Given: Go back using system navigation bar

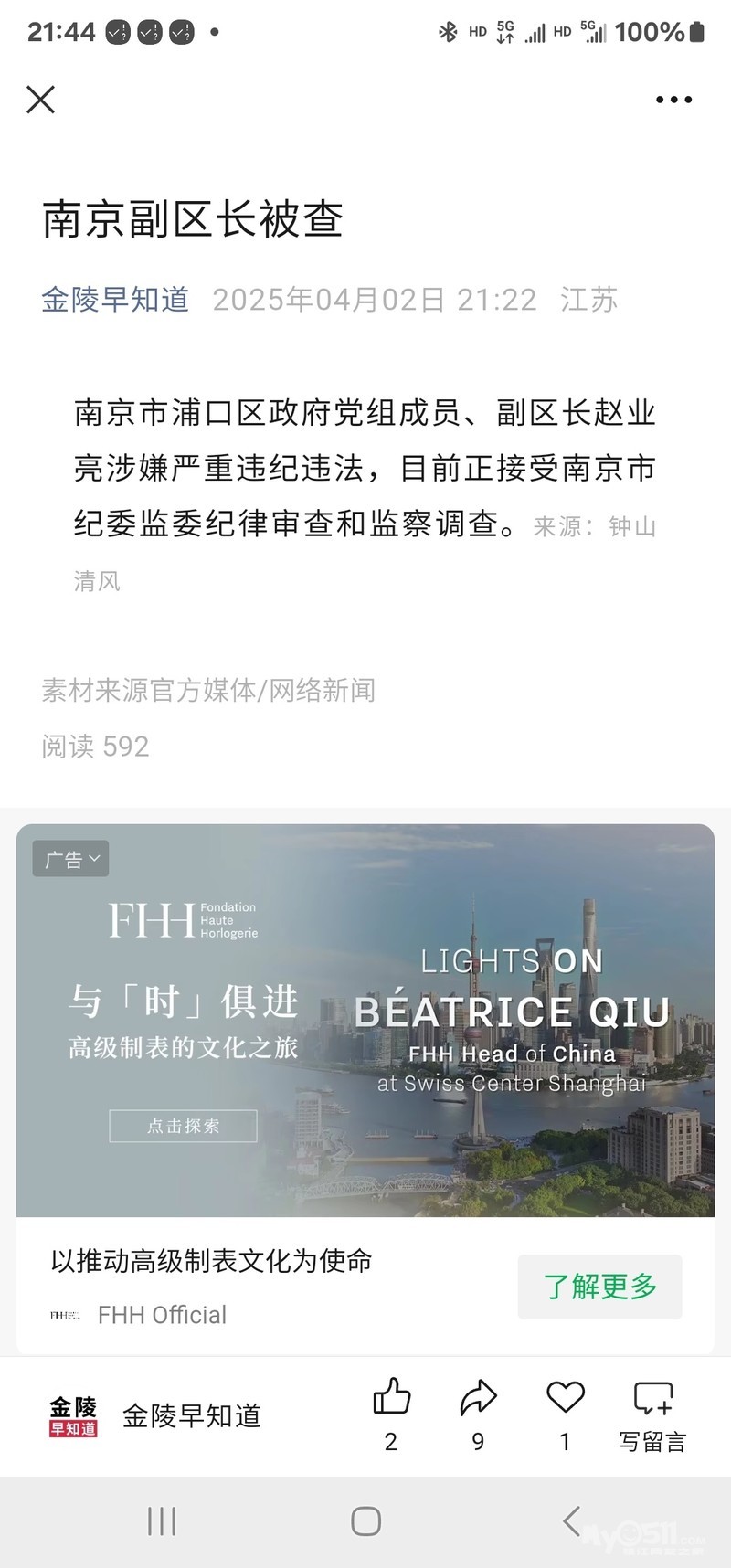Looking at the screenshot, I should [x=571, y=1520].
